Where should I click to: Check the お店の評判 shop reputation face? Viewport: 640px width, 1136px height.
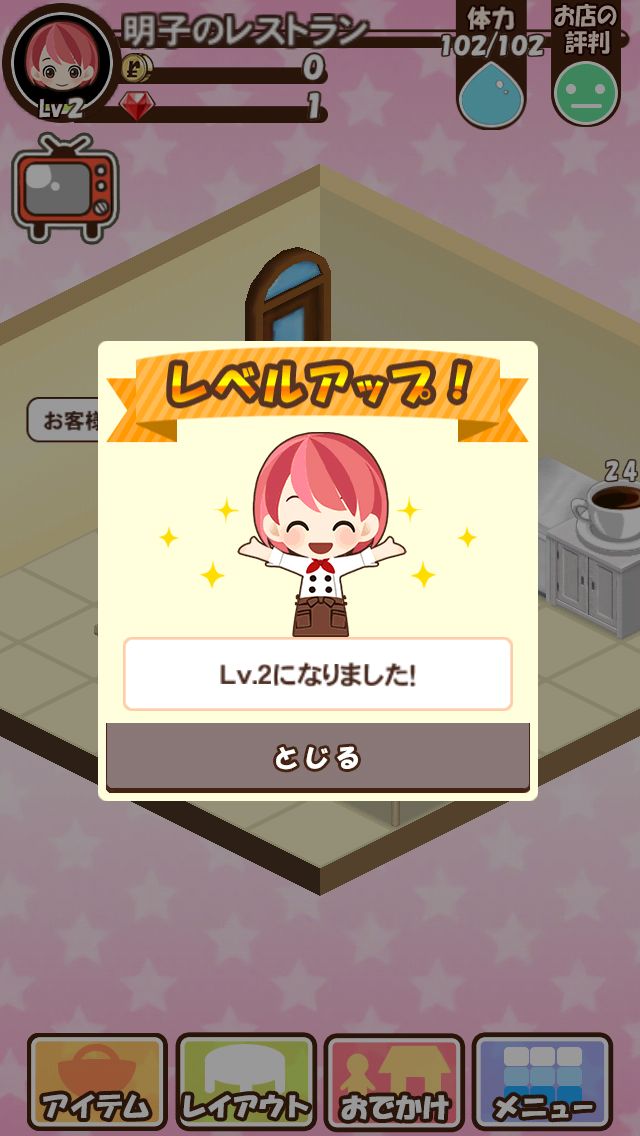586,92
